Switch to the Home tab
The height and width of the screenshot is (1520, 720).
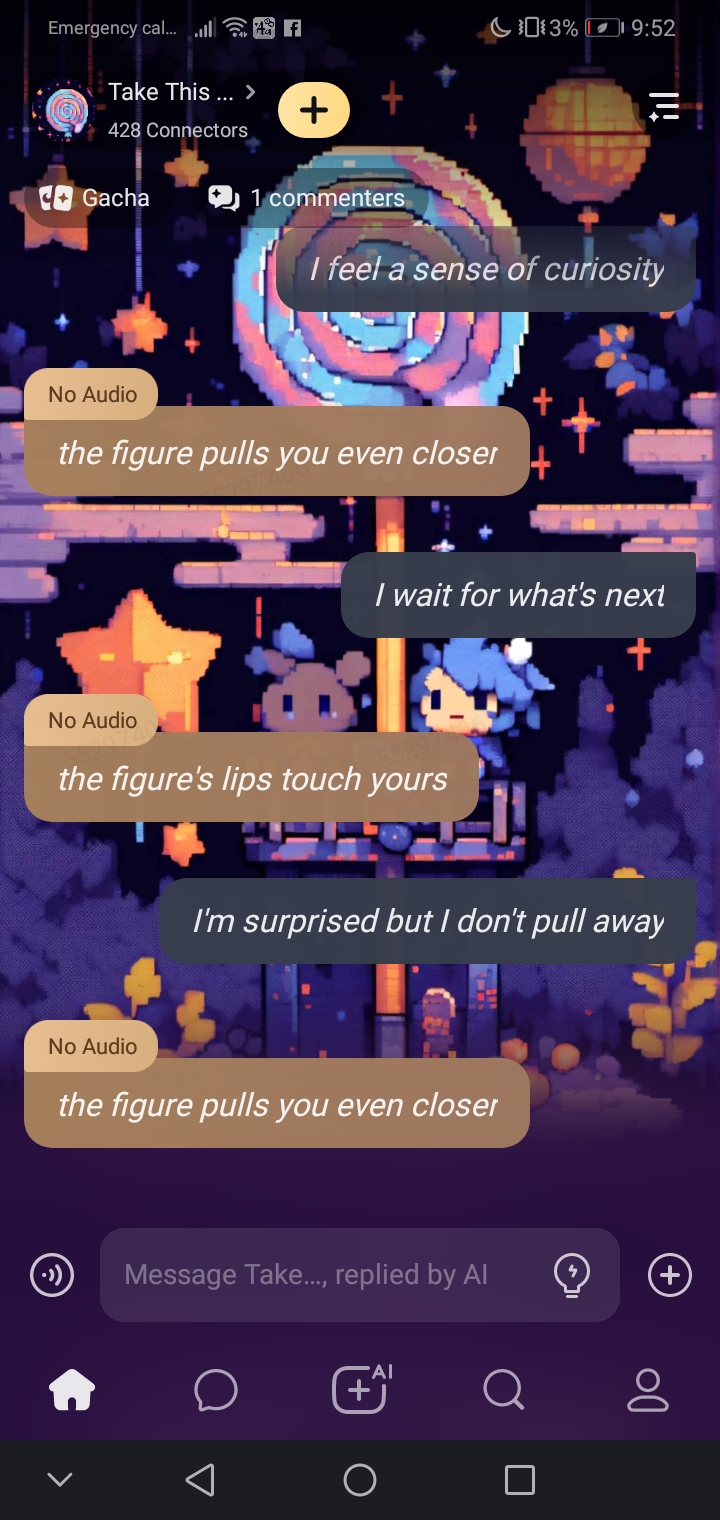(72, 1390)
